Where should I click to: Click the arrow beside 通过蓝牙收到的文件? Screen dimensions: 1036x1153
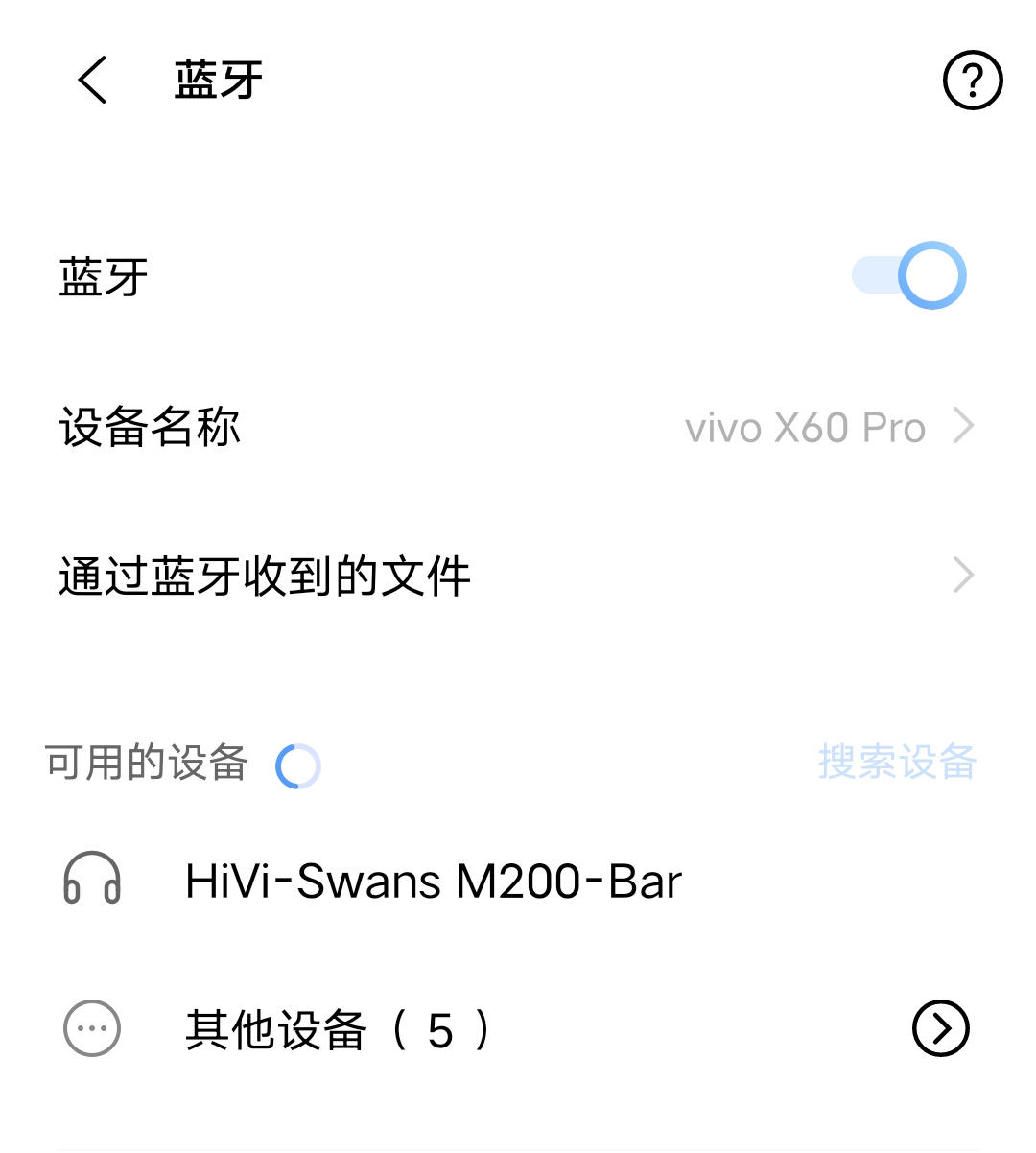click(964, 574)
